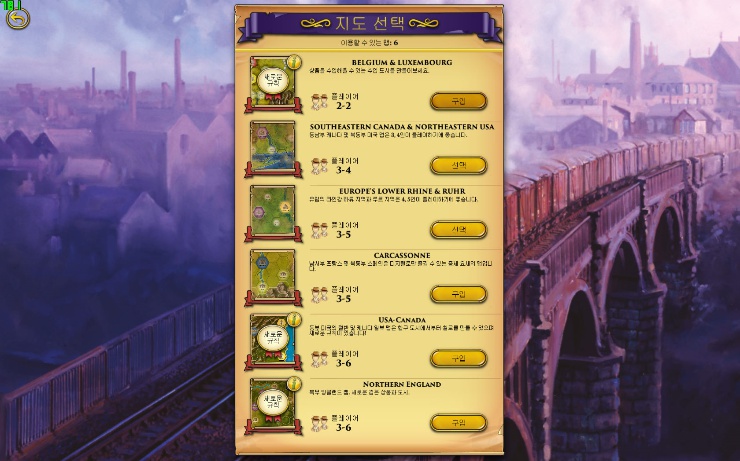Tap the Europe's Lower Rhine & Ruhr map thumbnail
740x461 pixels.
pyautogui.click(x=273, y=213)
